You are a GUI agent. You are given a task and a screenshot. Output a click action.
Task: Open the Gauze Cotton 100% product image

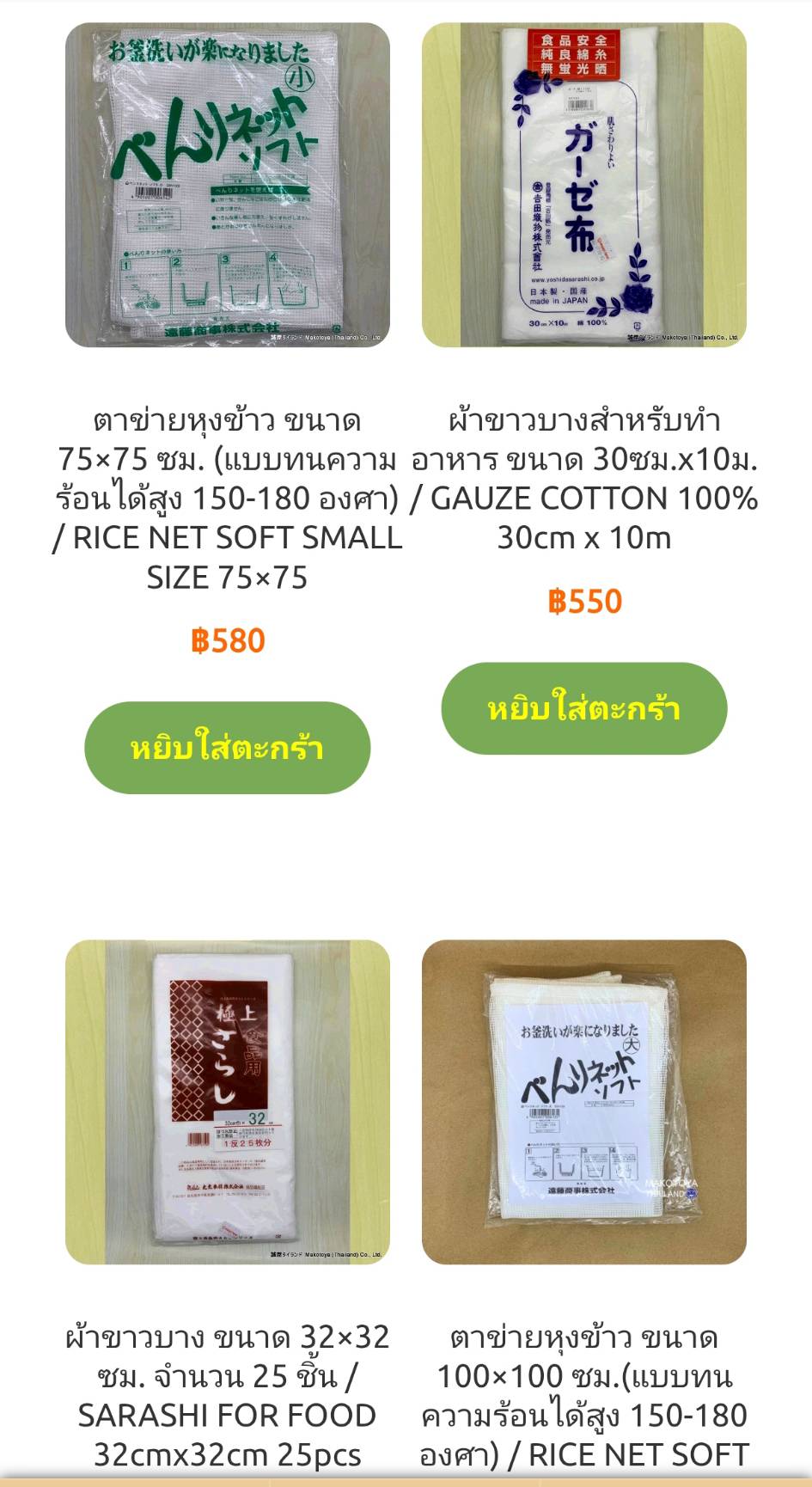[x=584, y=185]
